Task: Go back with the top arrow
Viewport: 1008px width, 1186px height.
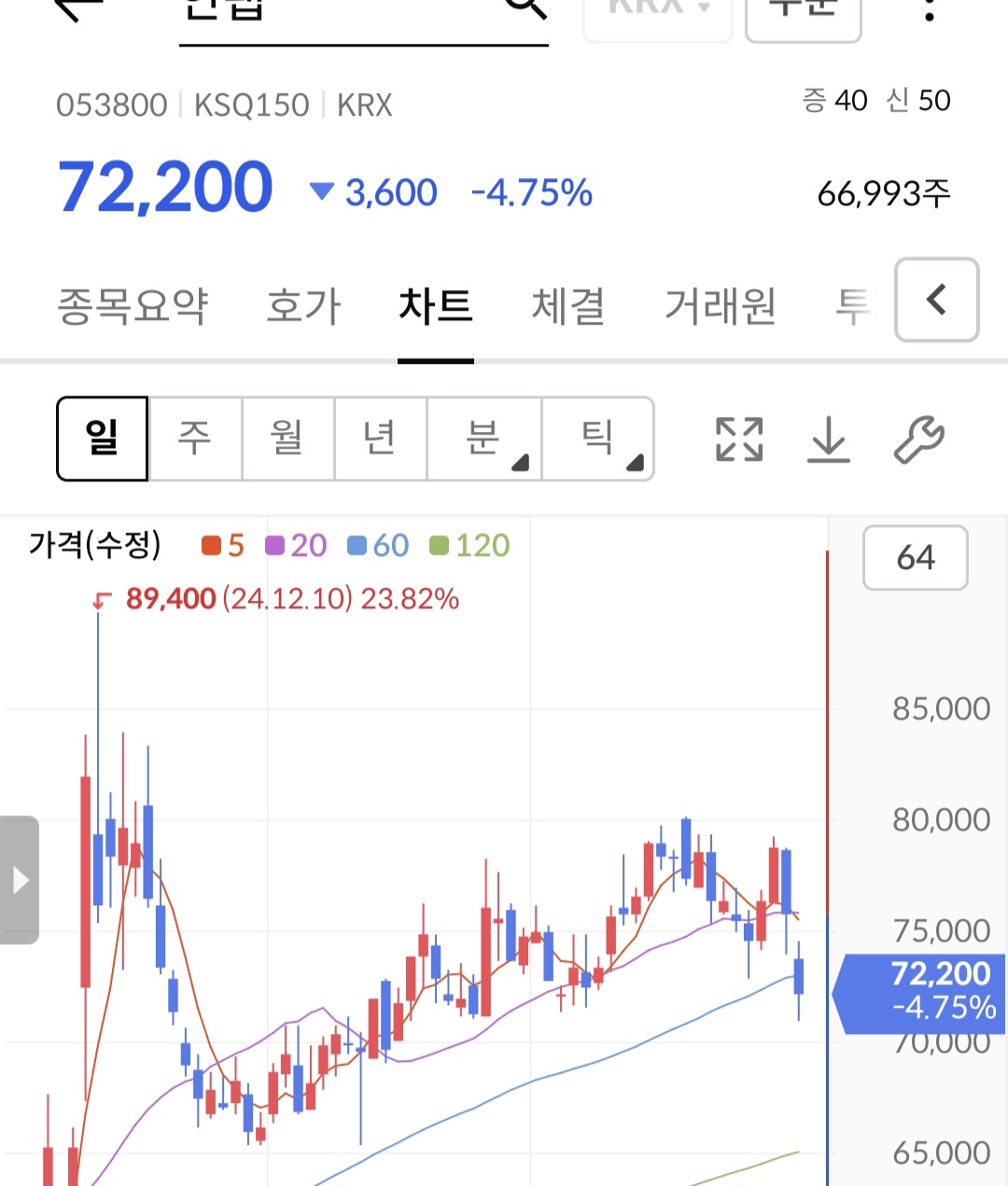Action: coord(79,7)
